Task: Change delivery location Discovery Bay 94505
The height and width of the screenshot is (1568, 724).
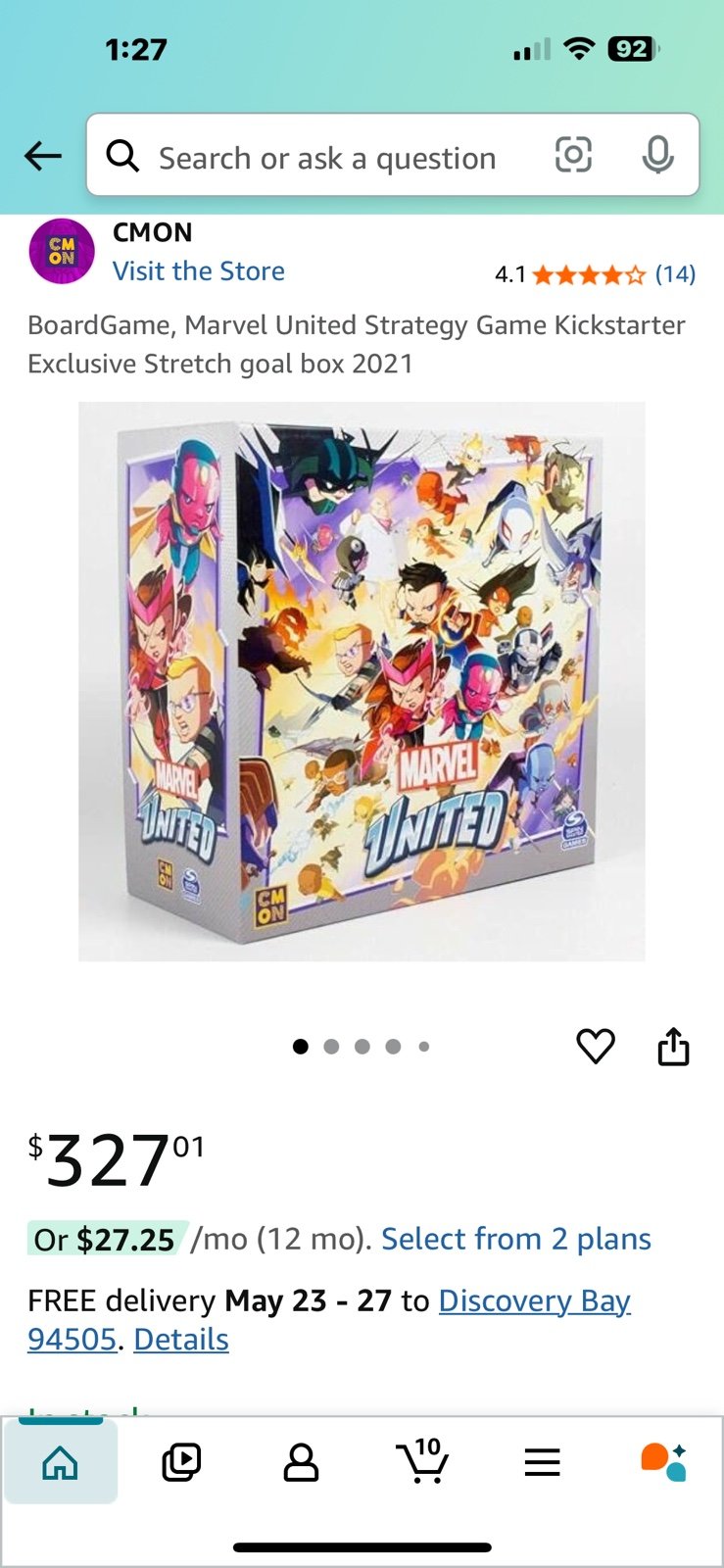Action: 329,1320
